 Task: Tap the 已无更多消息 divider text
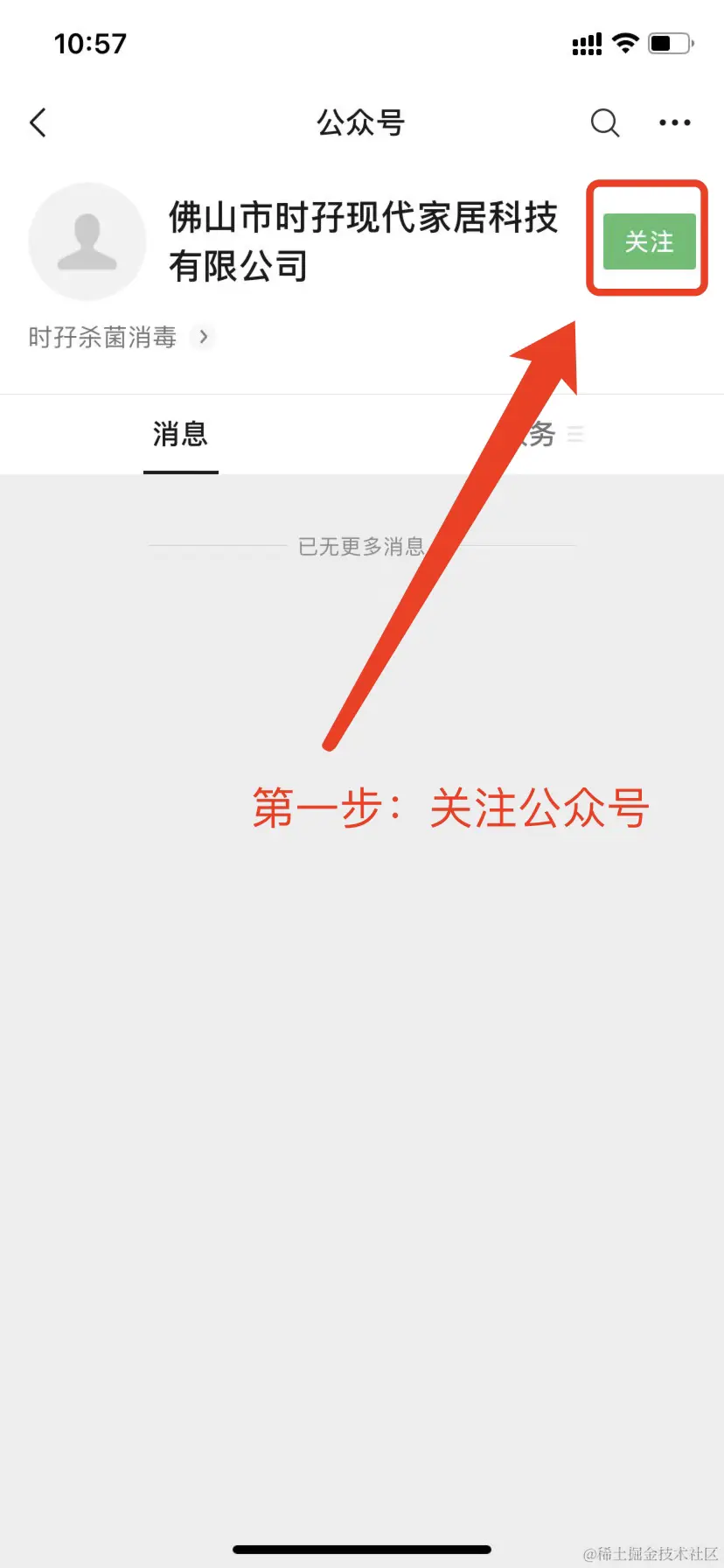(x=362, y=545)
